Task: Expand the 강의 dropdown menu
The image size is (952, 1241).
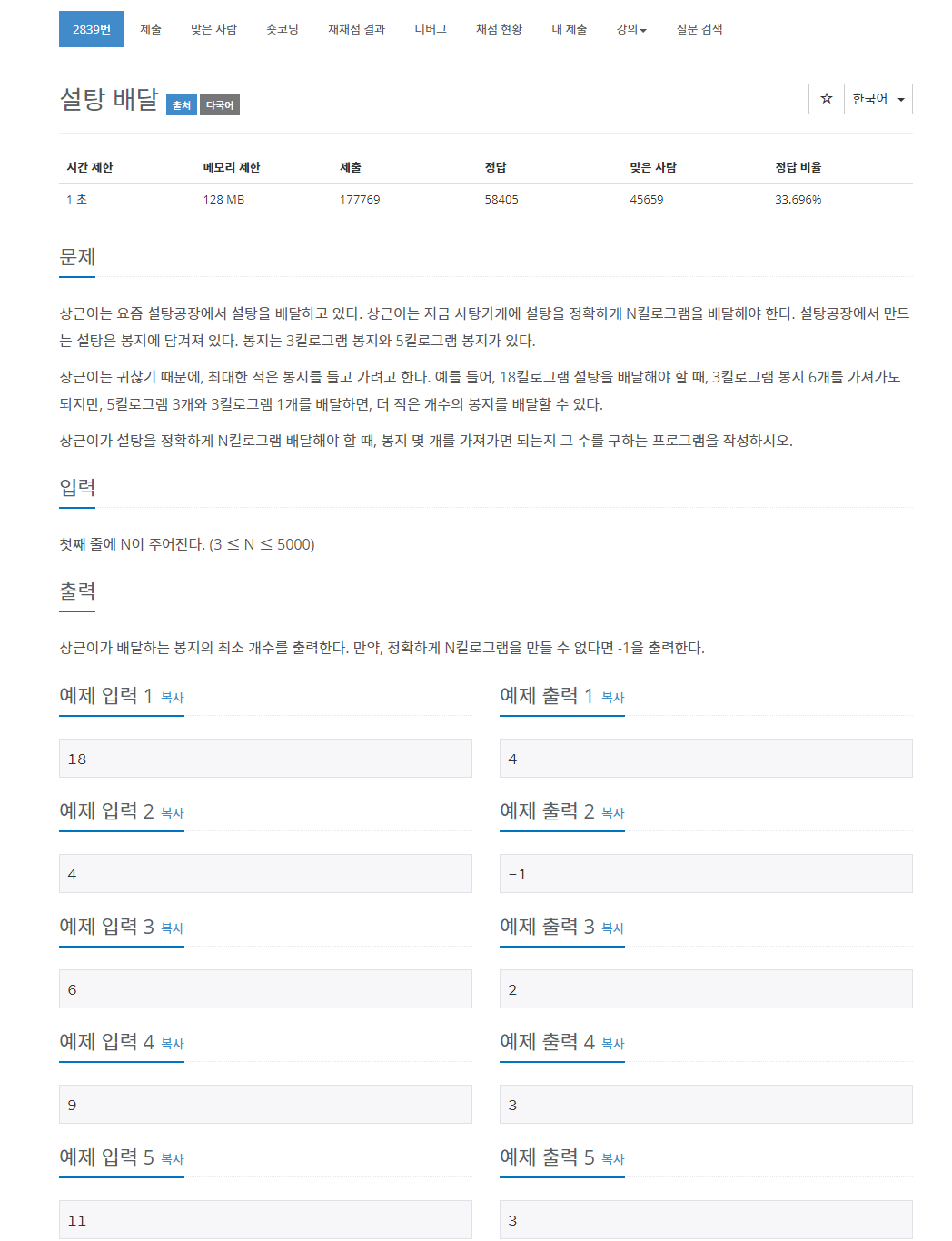Action: (x=631, y=29)
